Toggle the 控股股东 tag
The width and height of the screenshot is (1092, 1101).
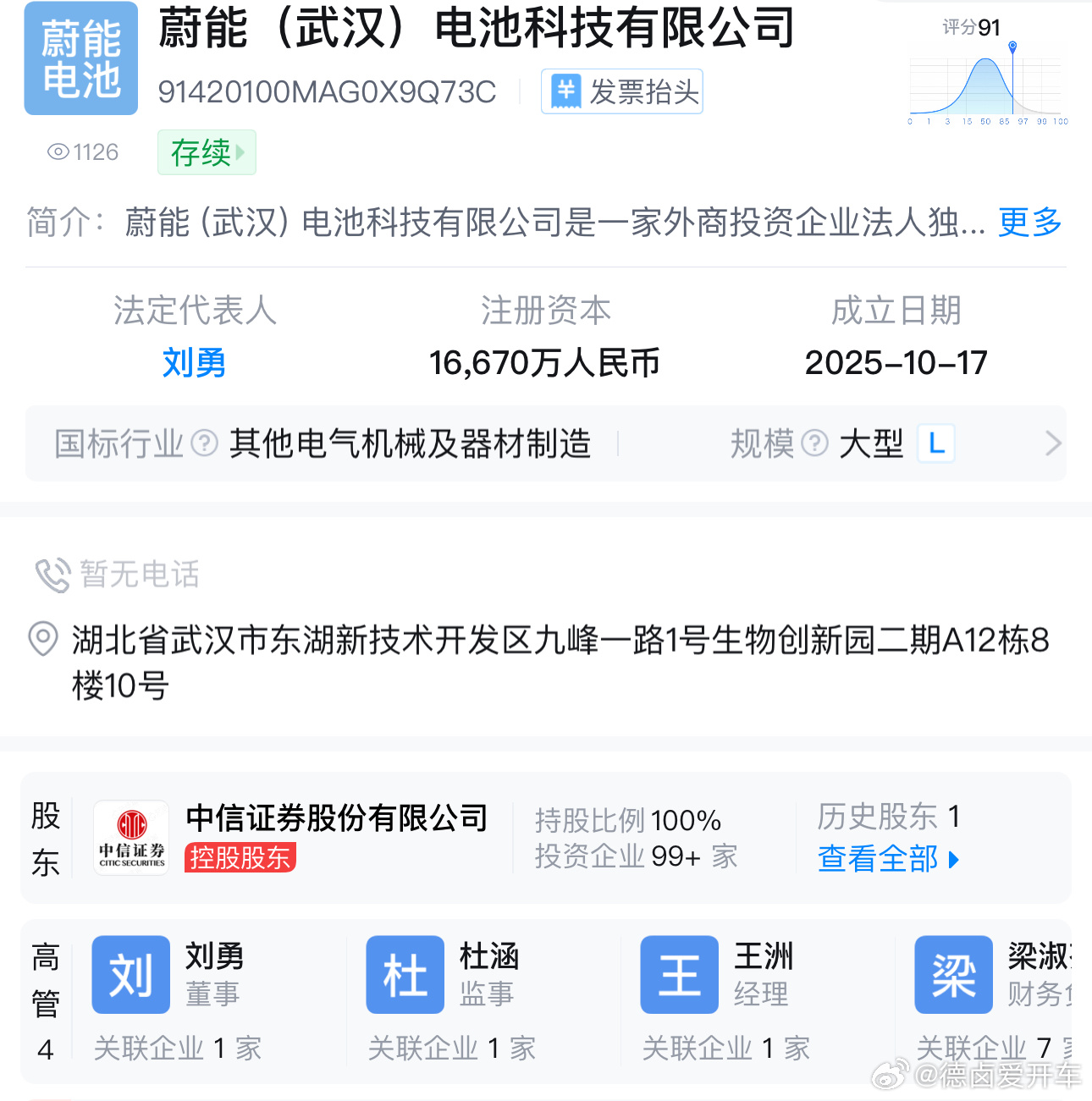(x=240, y=858)
